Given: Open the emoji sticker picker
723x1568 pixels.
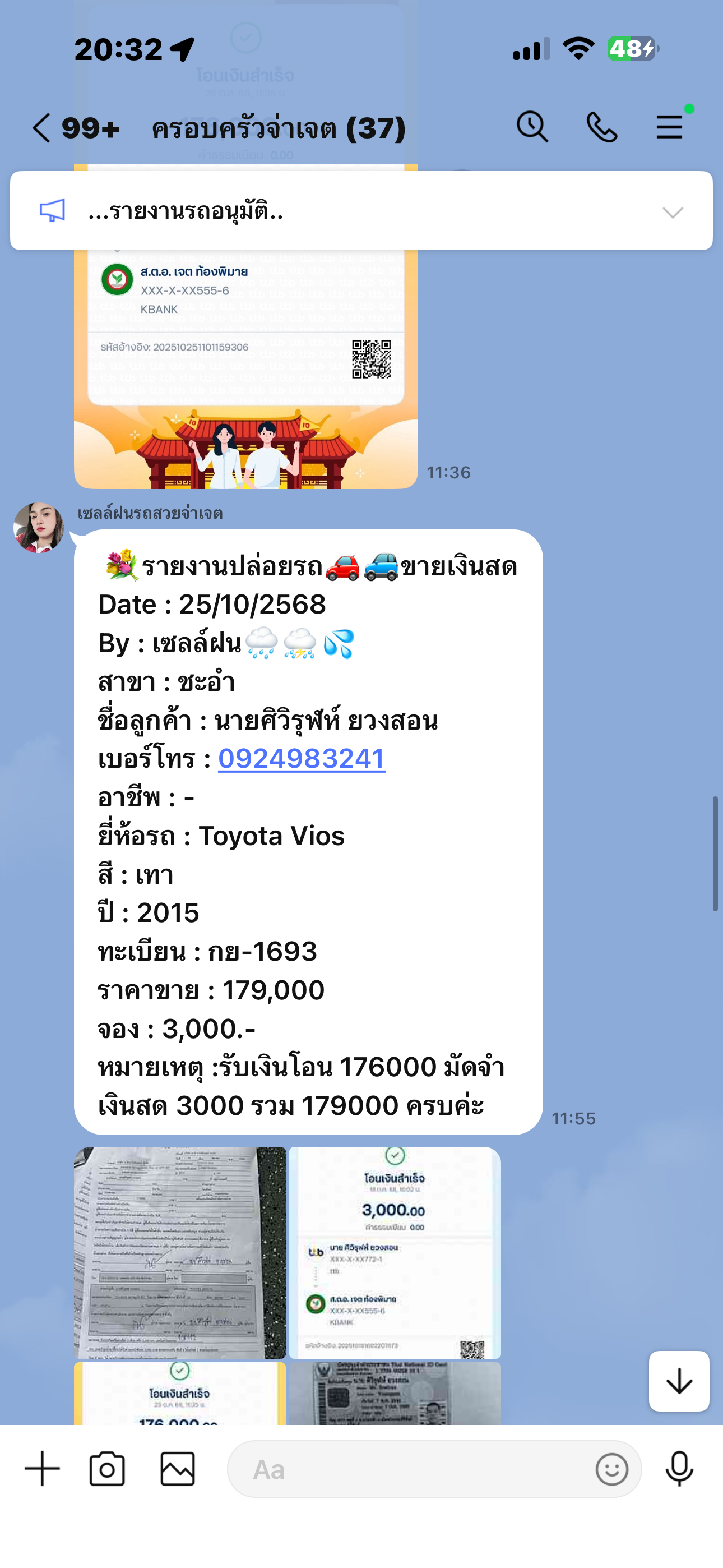Looking at the screenshot, I should 611,1469.
